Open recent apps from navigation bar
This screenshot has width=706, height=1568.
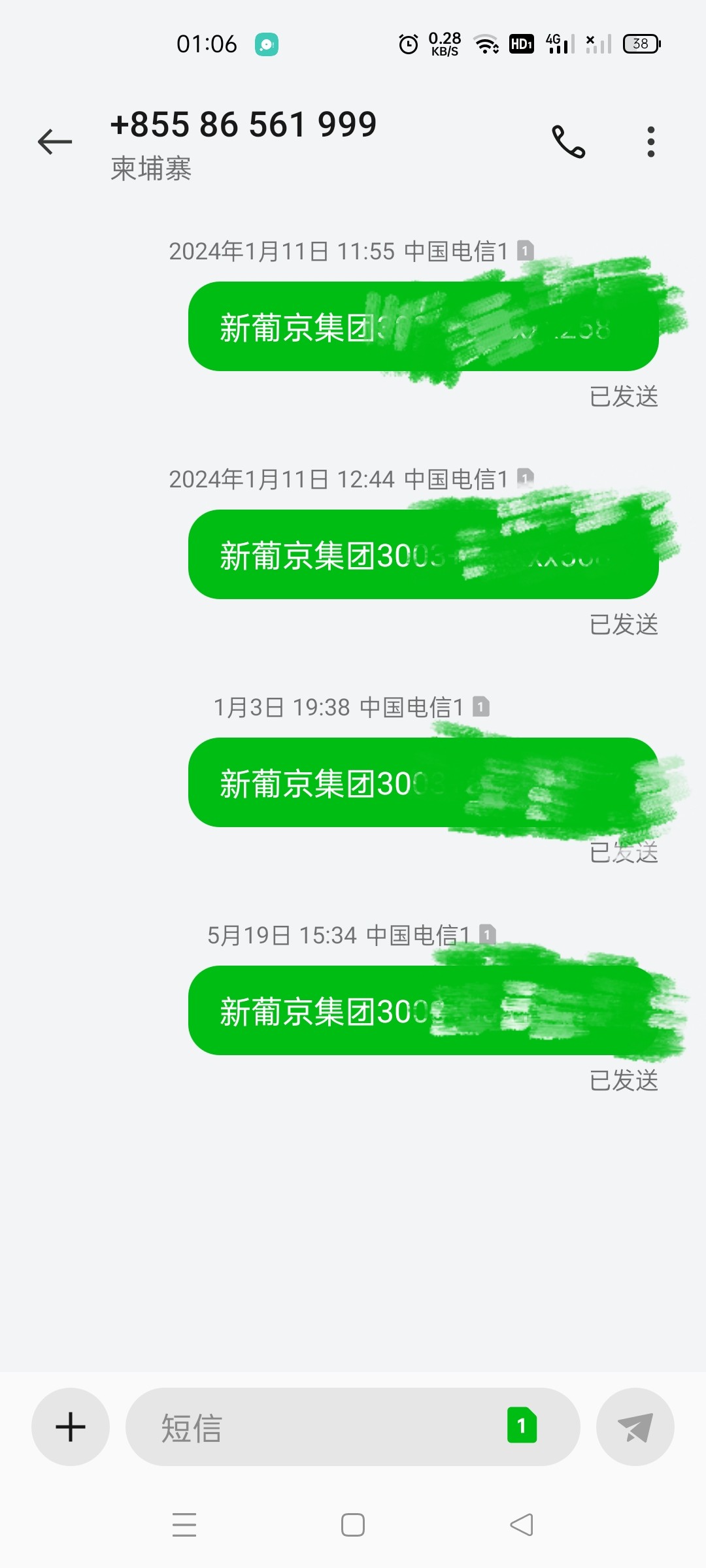[x=184, y=1526]
